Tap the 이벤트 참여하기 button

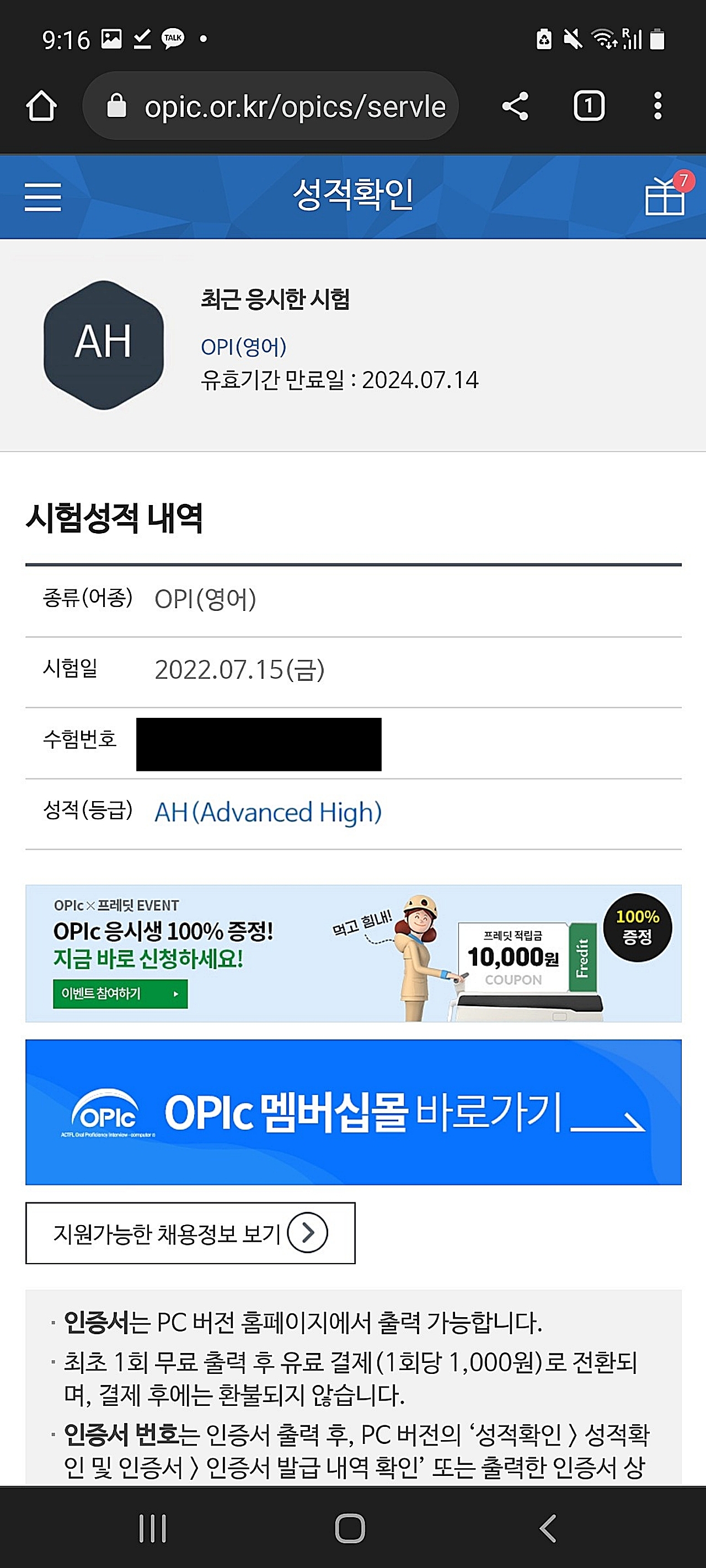coord(120,994)
